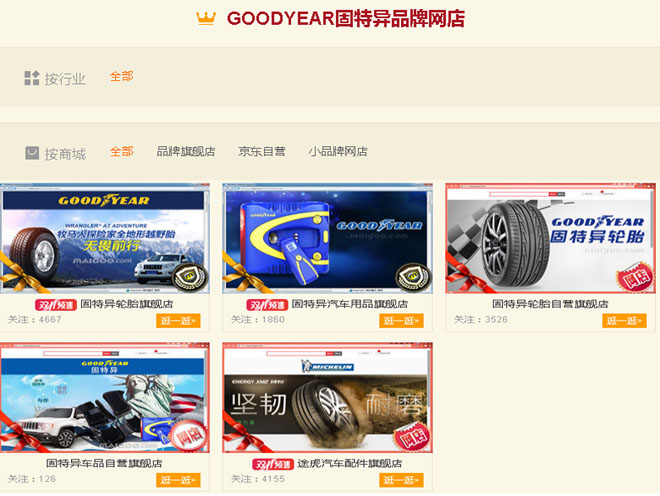Open 固特异轮胎自营旗舰店 store card
Viewport: 660px width, 496px height.
tap(550, 238)
